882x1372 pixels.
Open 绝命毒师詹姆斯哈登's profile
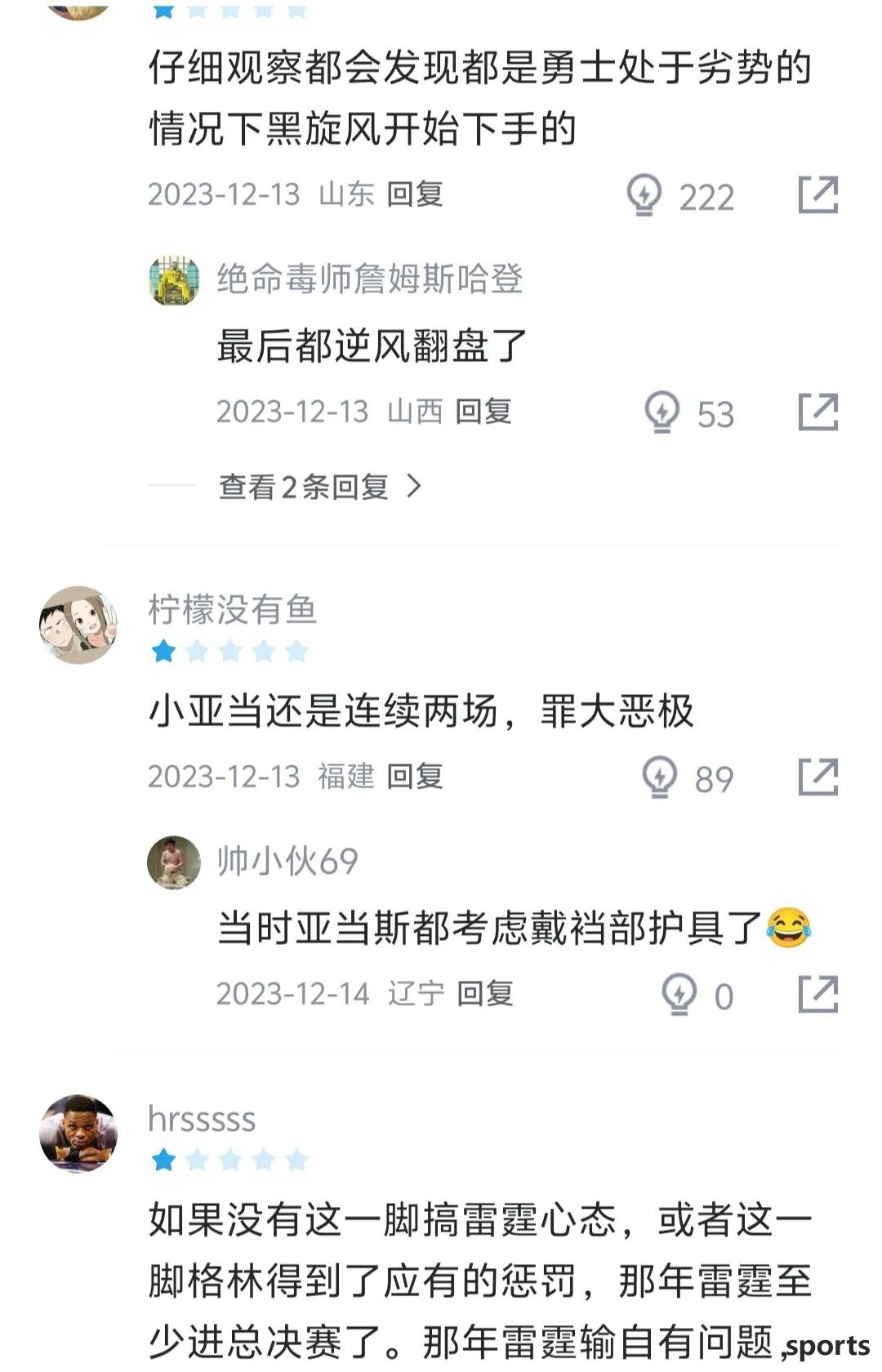[174, 280]
